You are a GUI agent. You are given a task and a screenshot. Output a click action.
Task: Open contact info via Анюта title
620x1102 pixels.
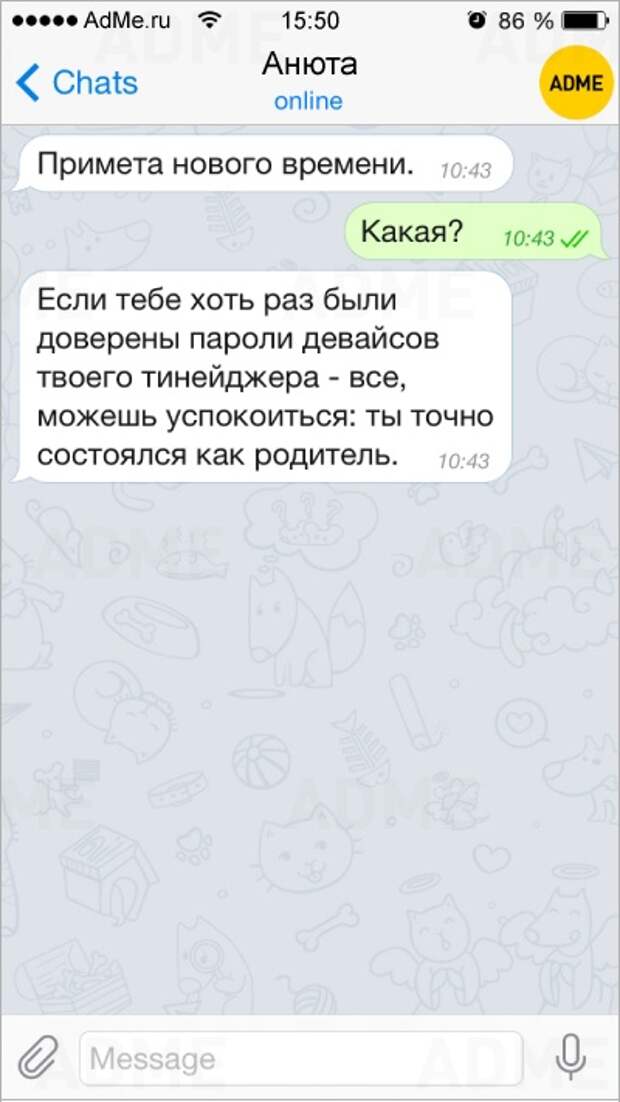(x=309, y=66)
